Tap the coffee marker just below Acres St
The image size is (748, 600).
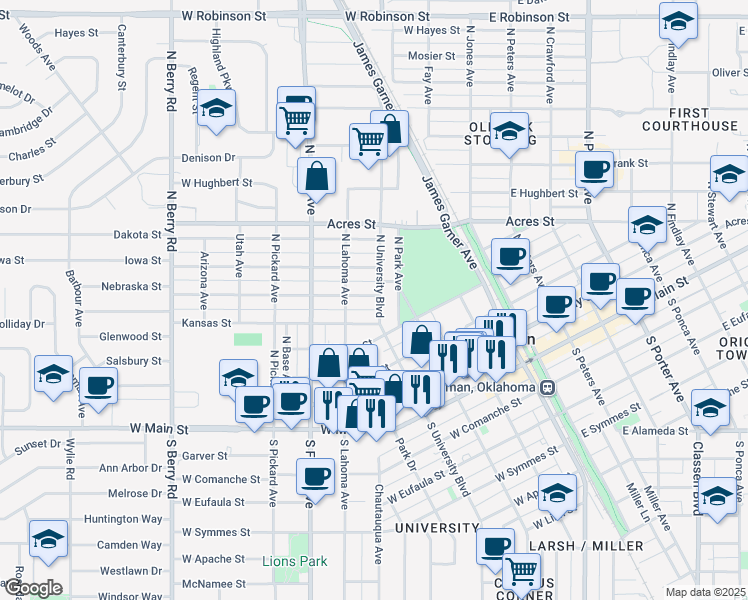(510, 258)
